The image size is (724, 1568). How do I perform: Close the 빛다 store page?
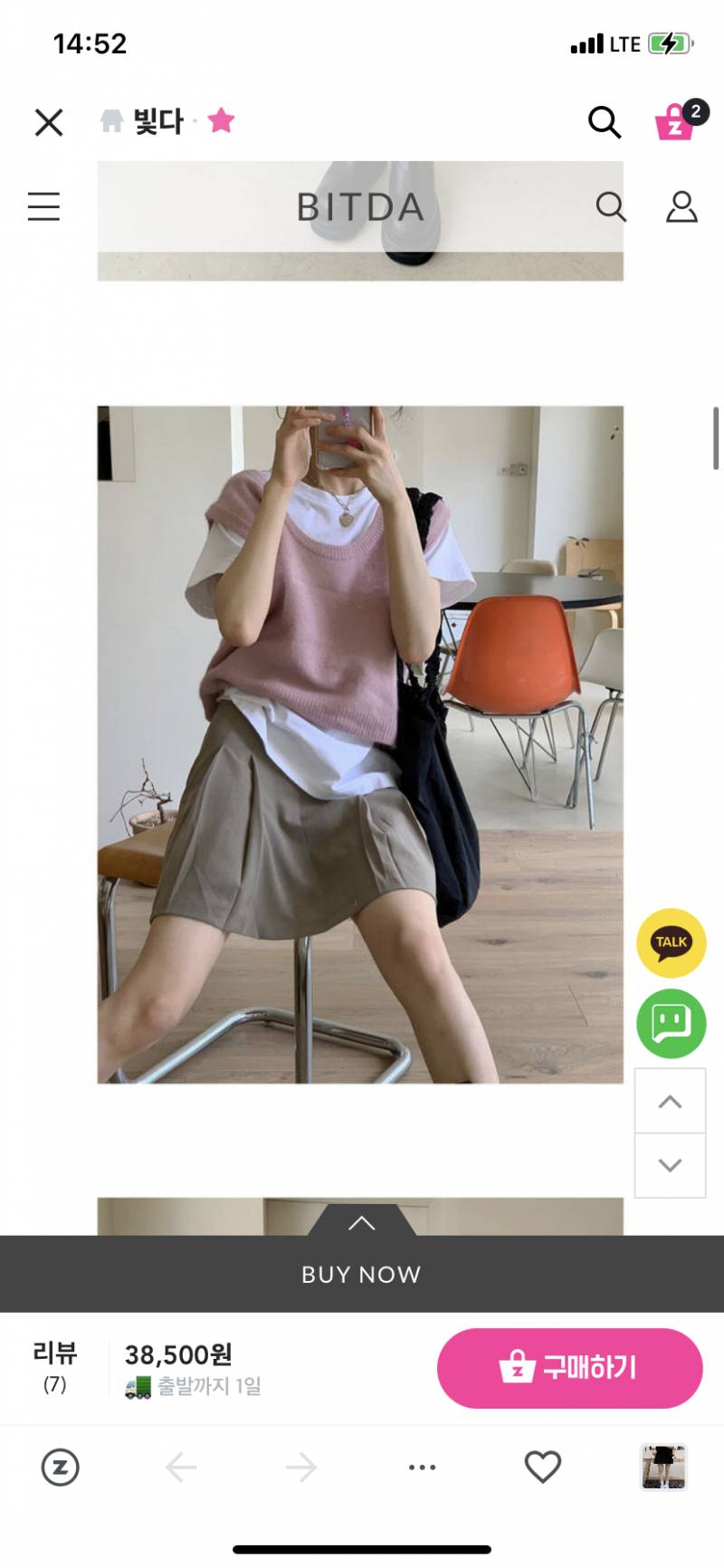(x=49, y=122)
